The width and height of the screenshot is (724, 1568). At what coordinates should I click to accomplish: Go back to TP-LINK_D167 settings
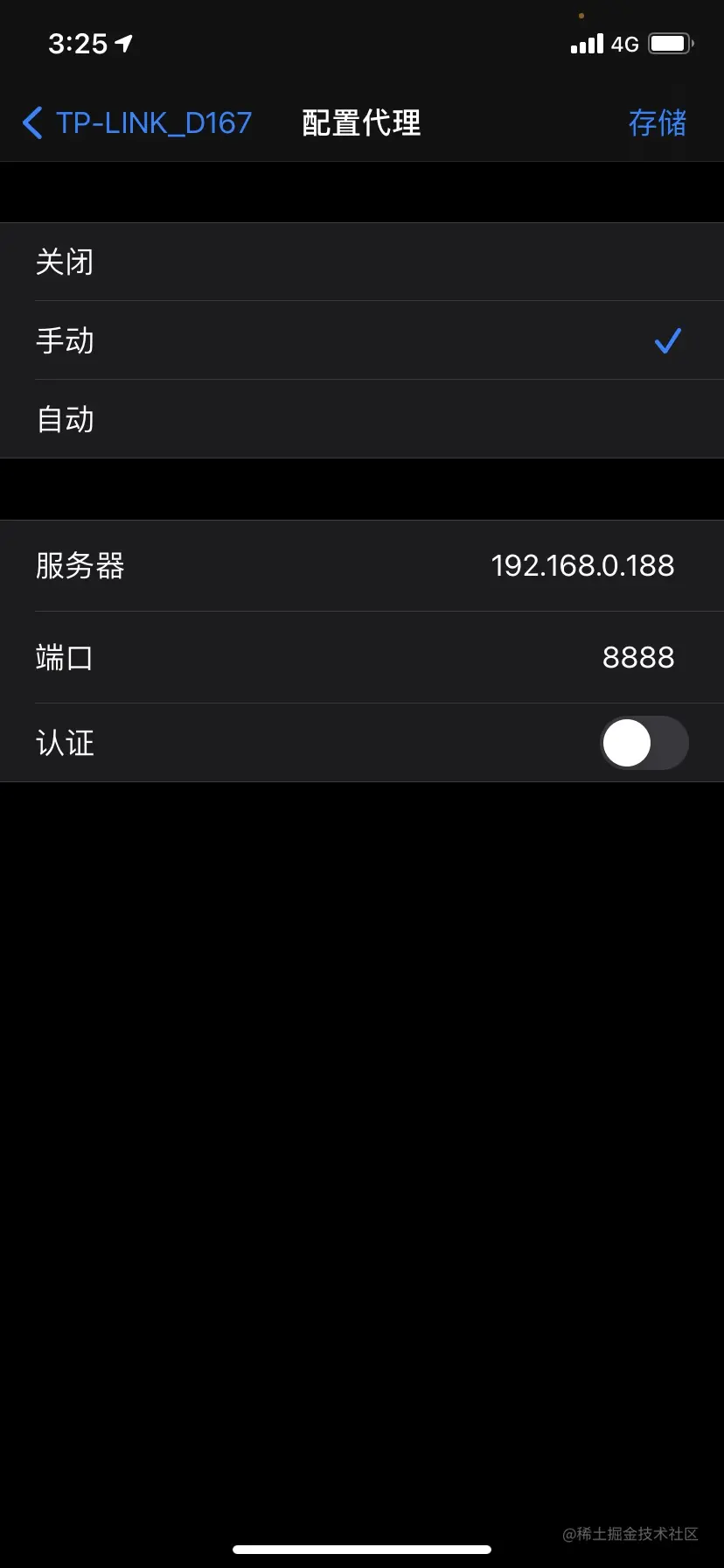[x=137, y=123]
